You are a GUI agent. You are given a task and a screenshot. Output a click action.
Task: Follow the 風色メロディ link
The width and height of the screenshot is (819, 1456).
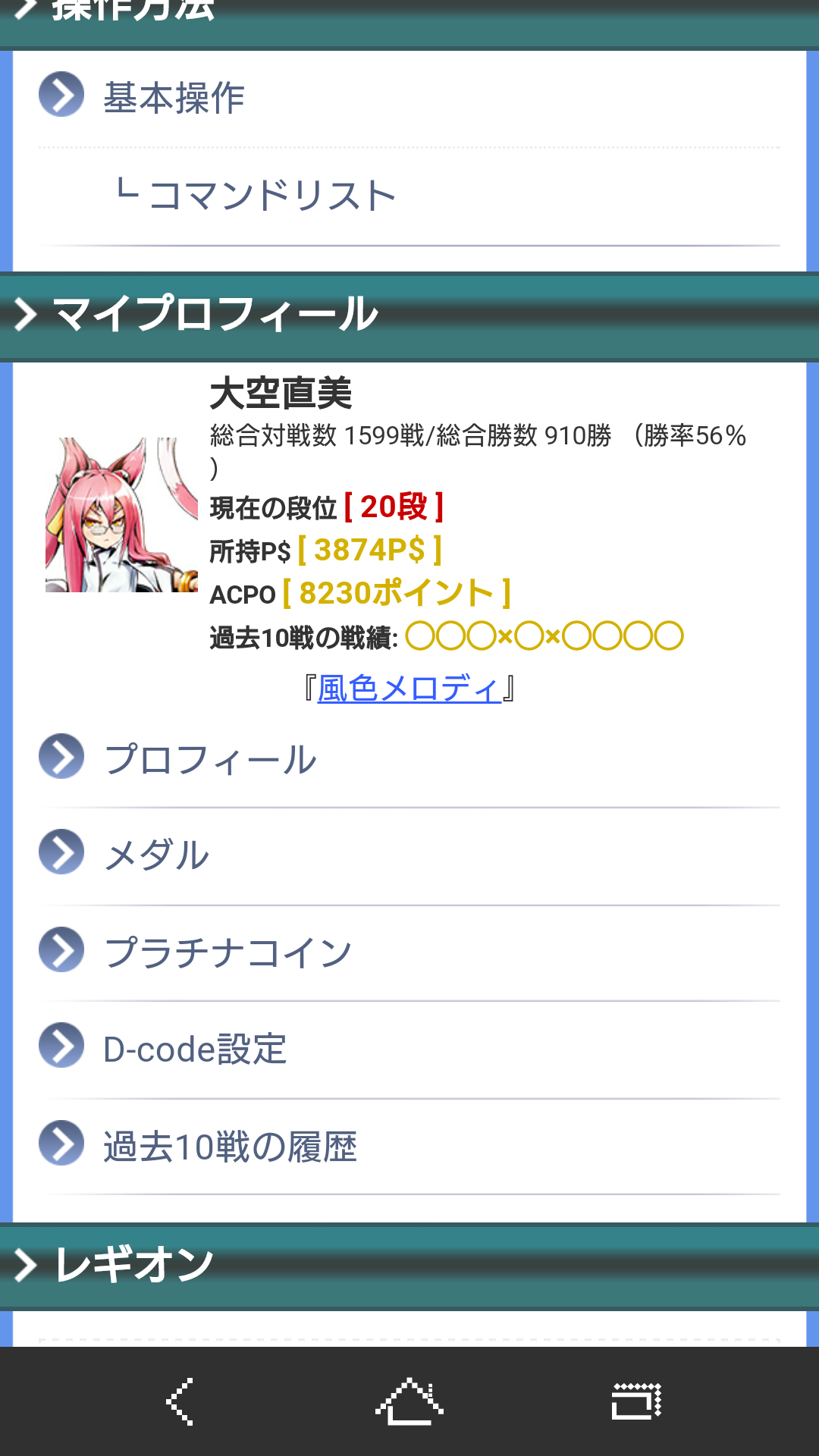pyautogui.click(x=409, y=689)
